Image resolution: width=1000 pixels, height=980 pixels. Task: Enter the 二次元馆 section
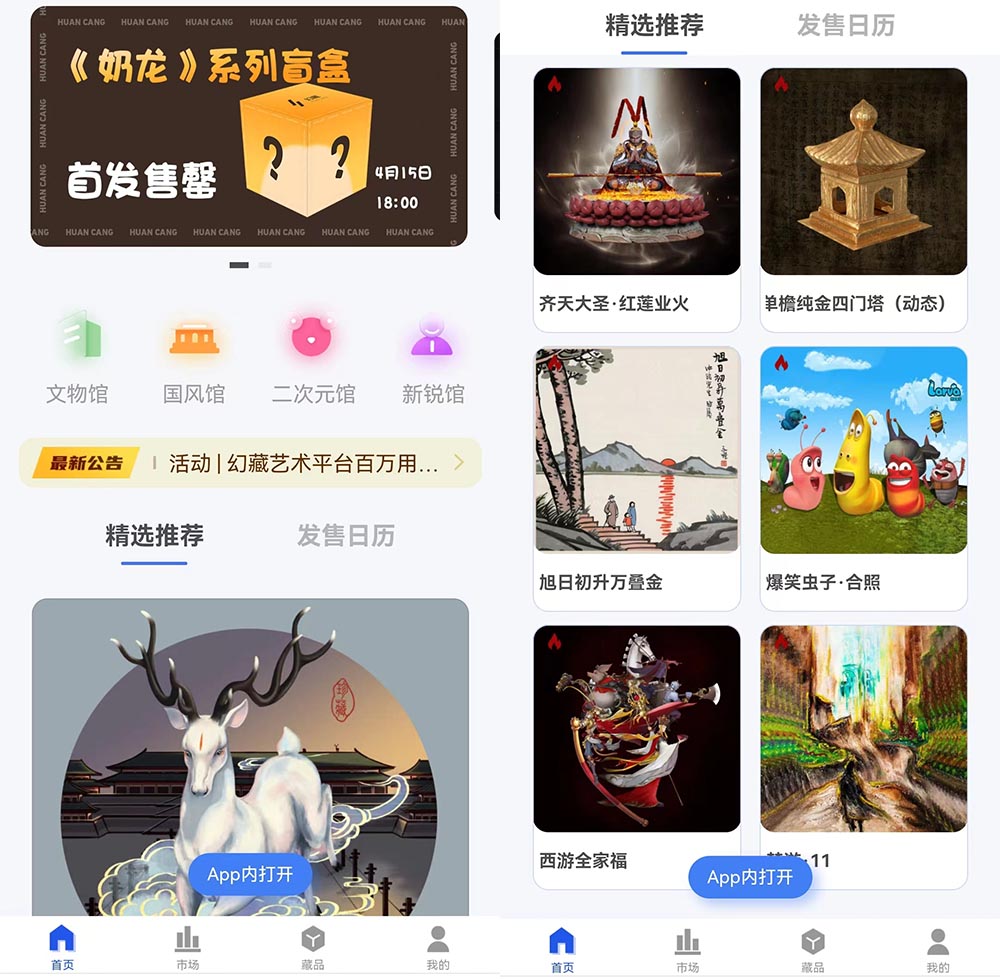pyautogui.click(x=313, y=357)
